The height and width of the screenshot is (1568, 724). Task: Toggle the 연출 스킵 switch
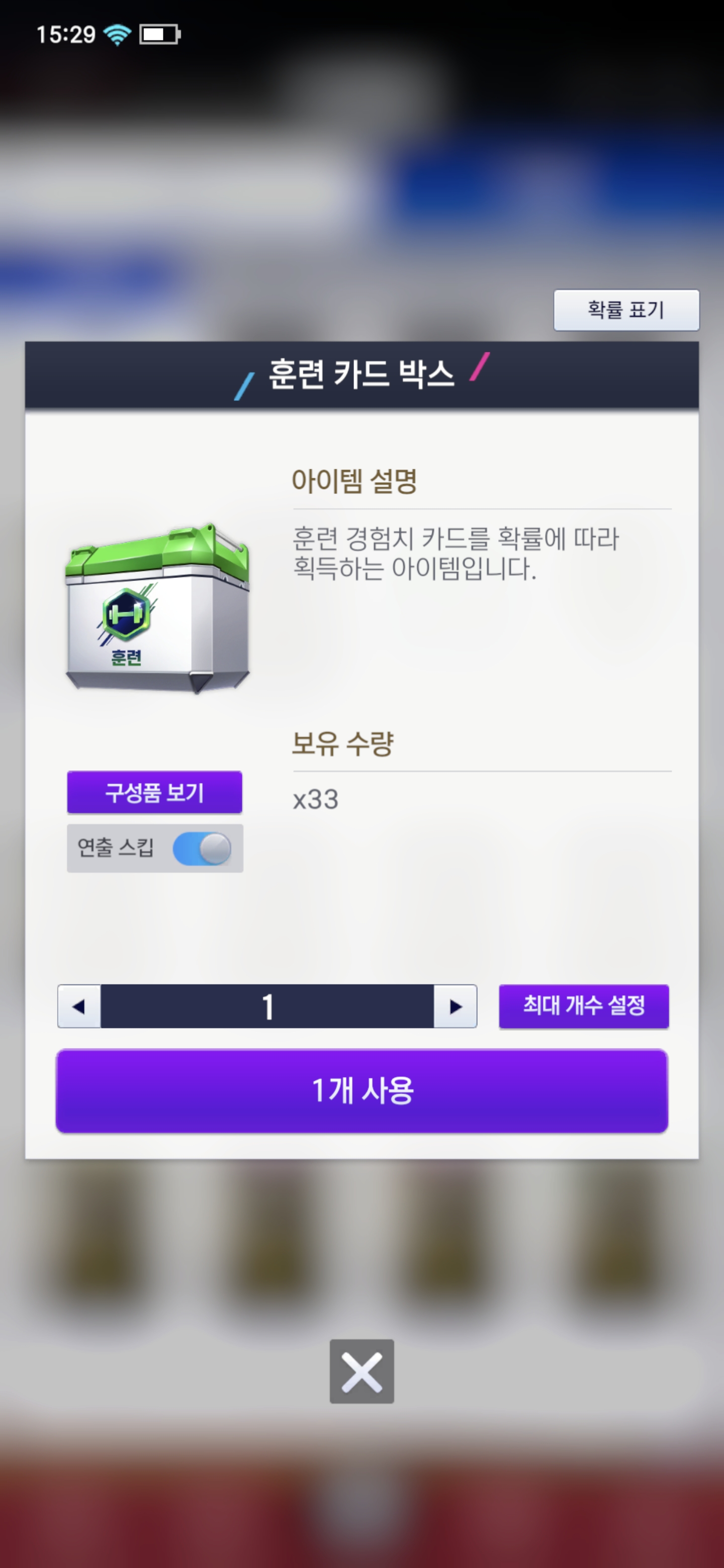pos(202,848)
